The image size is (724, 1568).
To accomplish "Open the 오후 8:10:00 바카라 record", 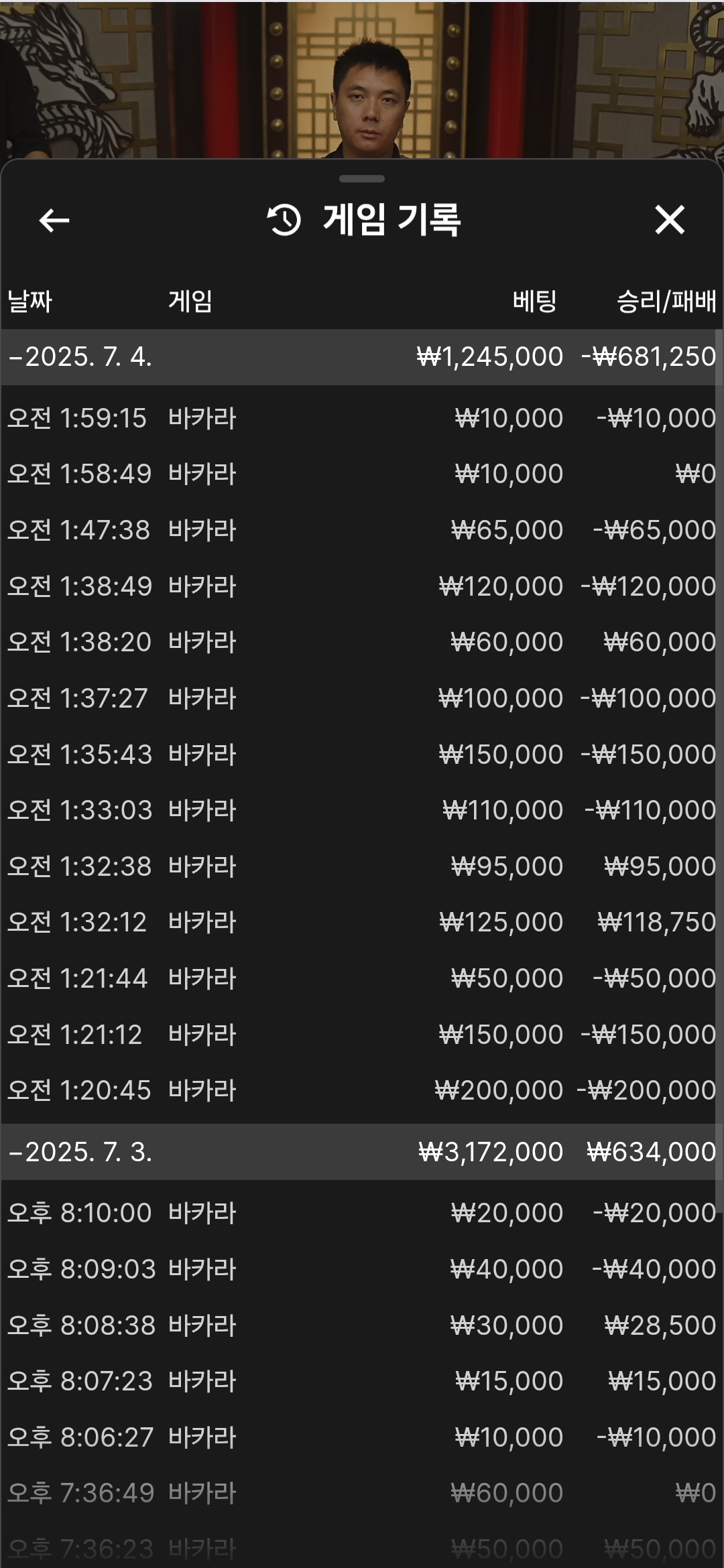I will 362,1213.
